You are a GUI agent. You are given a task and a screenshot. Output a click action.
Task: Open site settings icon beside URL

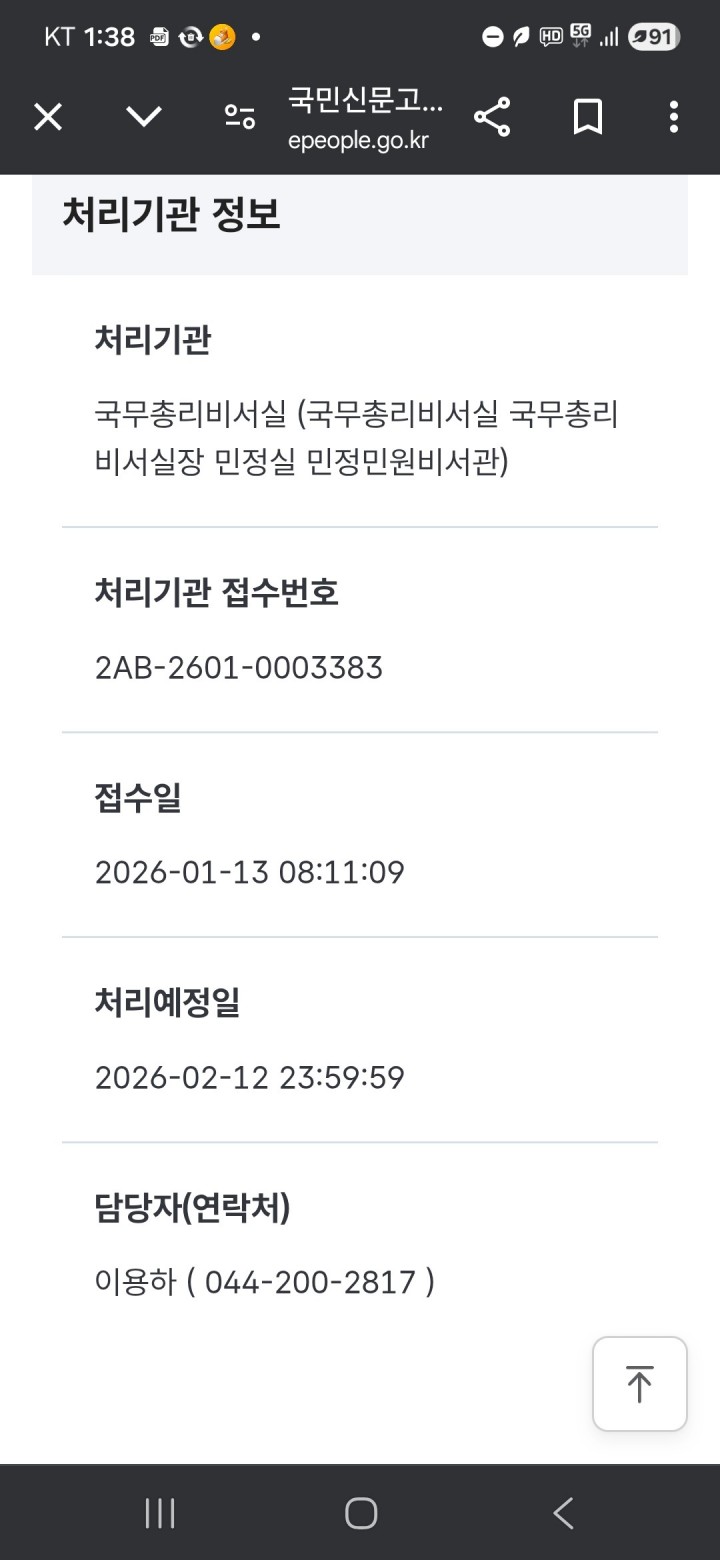coord(239,118)
